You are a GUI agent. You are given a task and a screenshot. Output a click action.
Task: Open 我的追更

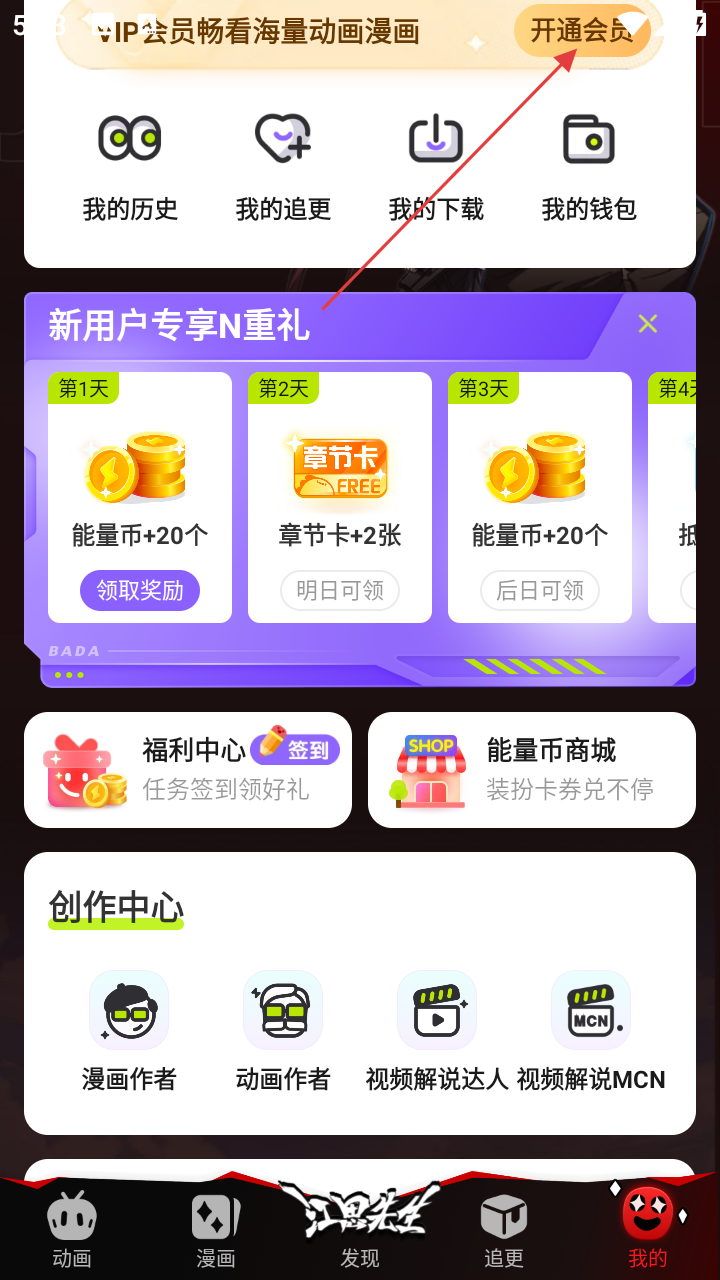point(283,165)
